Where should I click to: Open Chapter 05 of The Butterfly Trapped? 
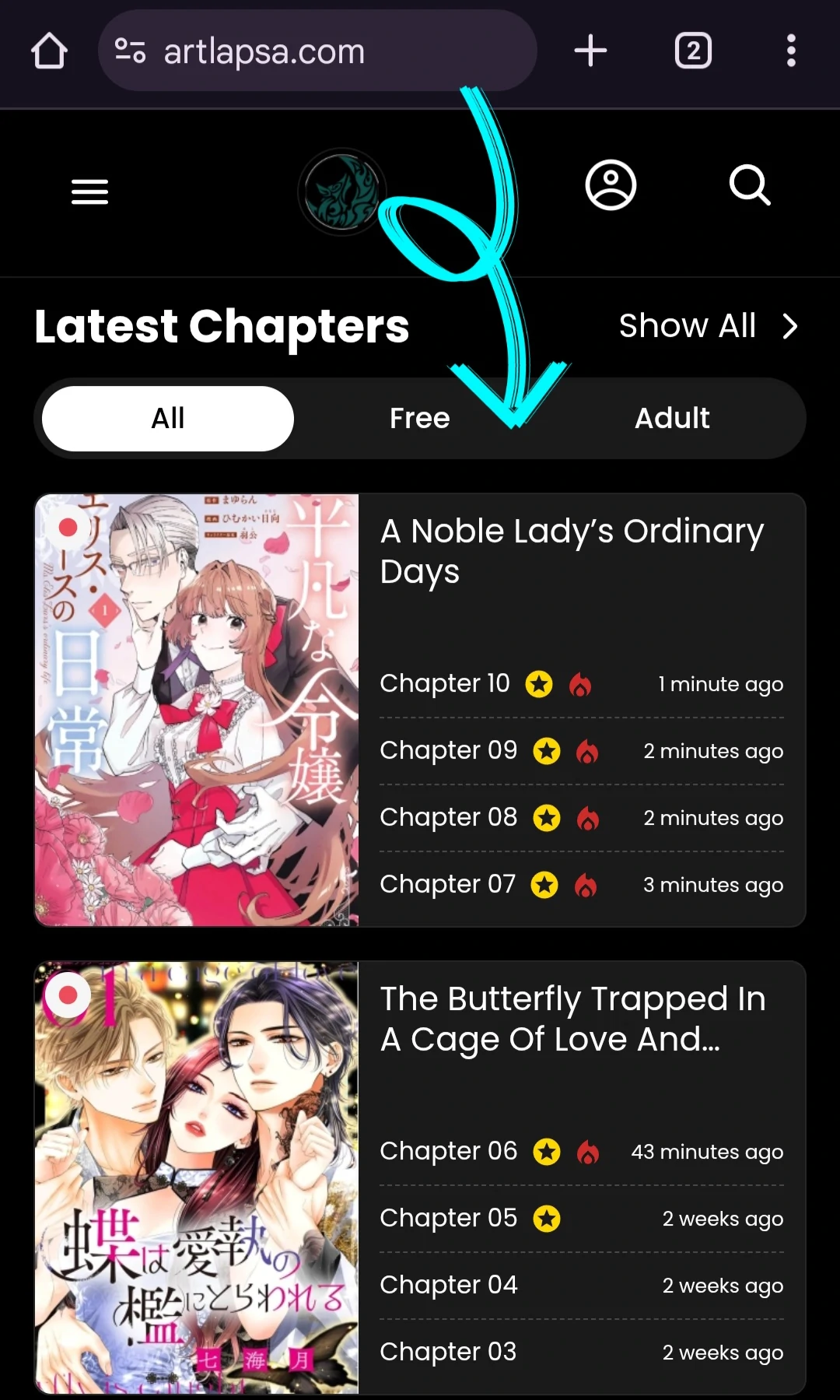(x=448, y=1218)
